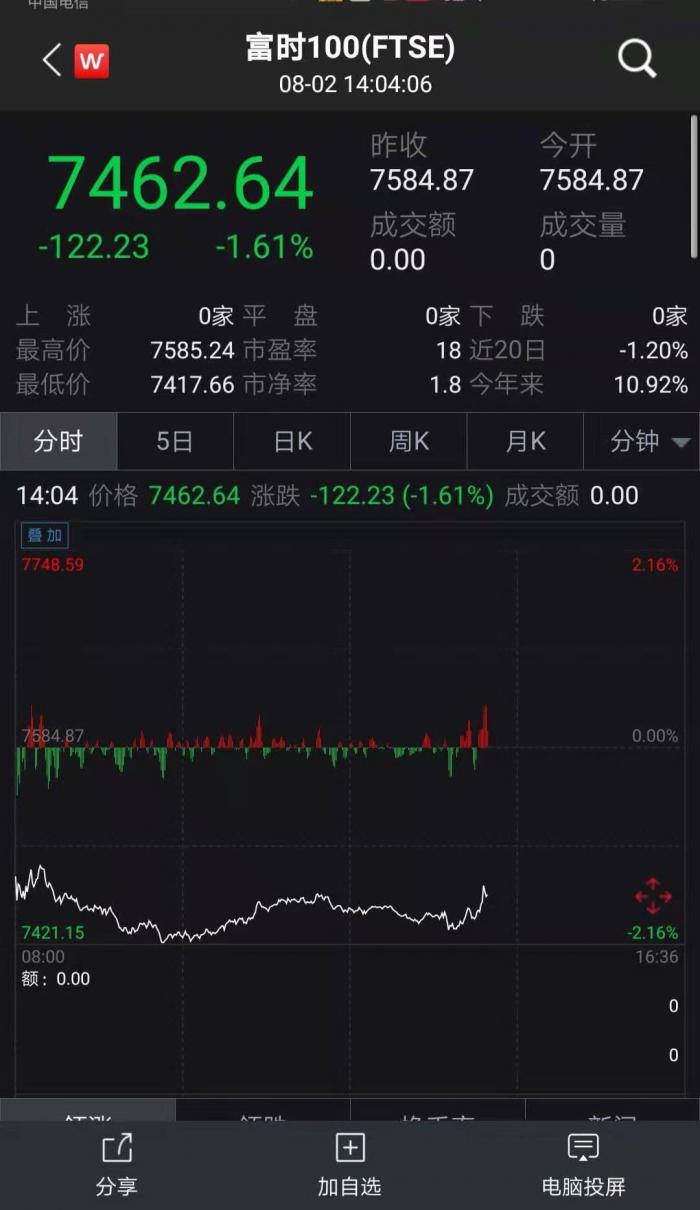Open 电脑投屏 screen casting
The image size is (700, 1210).
583,1164
